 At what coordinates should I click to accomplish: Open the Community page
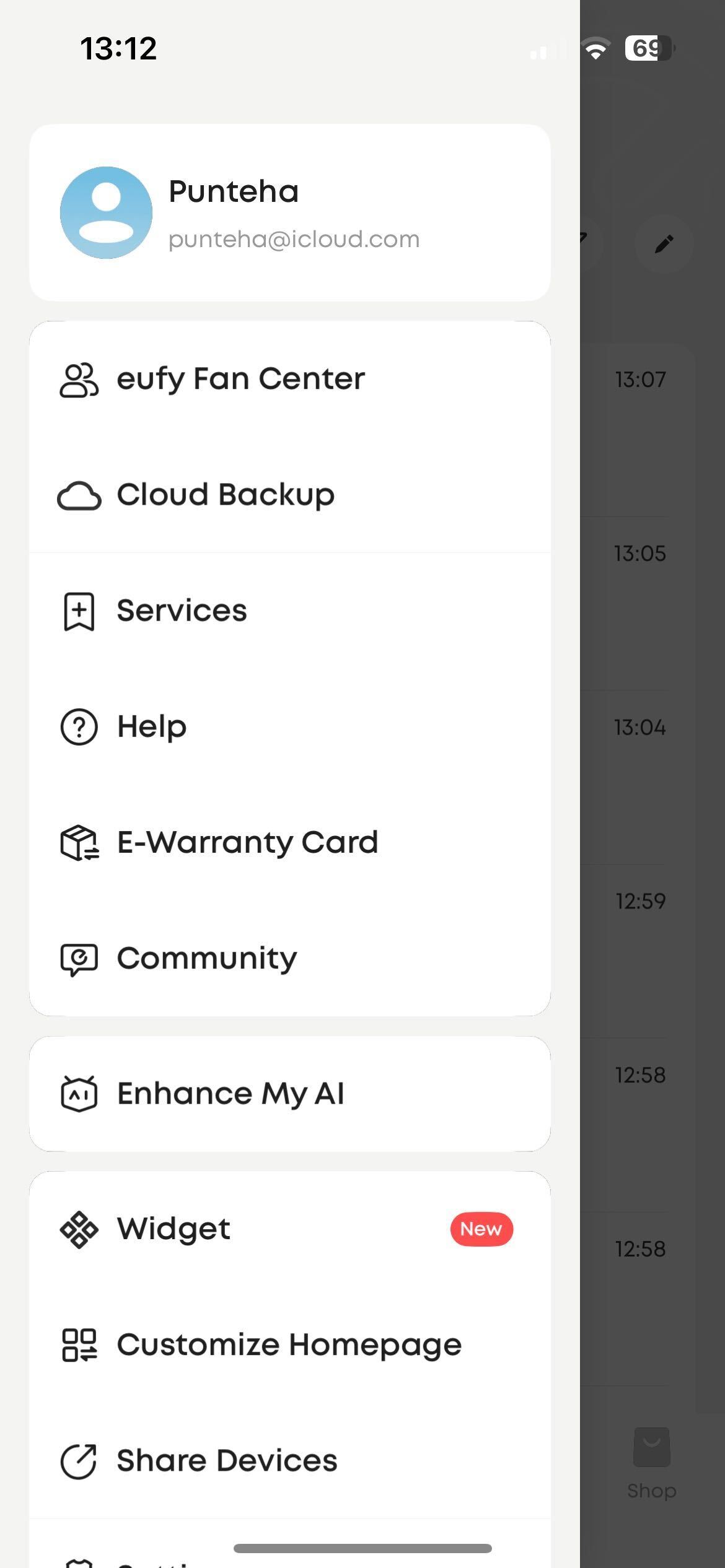[x=206, y=958]
